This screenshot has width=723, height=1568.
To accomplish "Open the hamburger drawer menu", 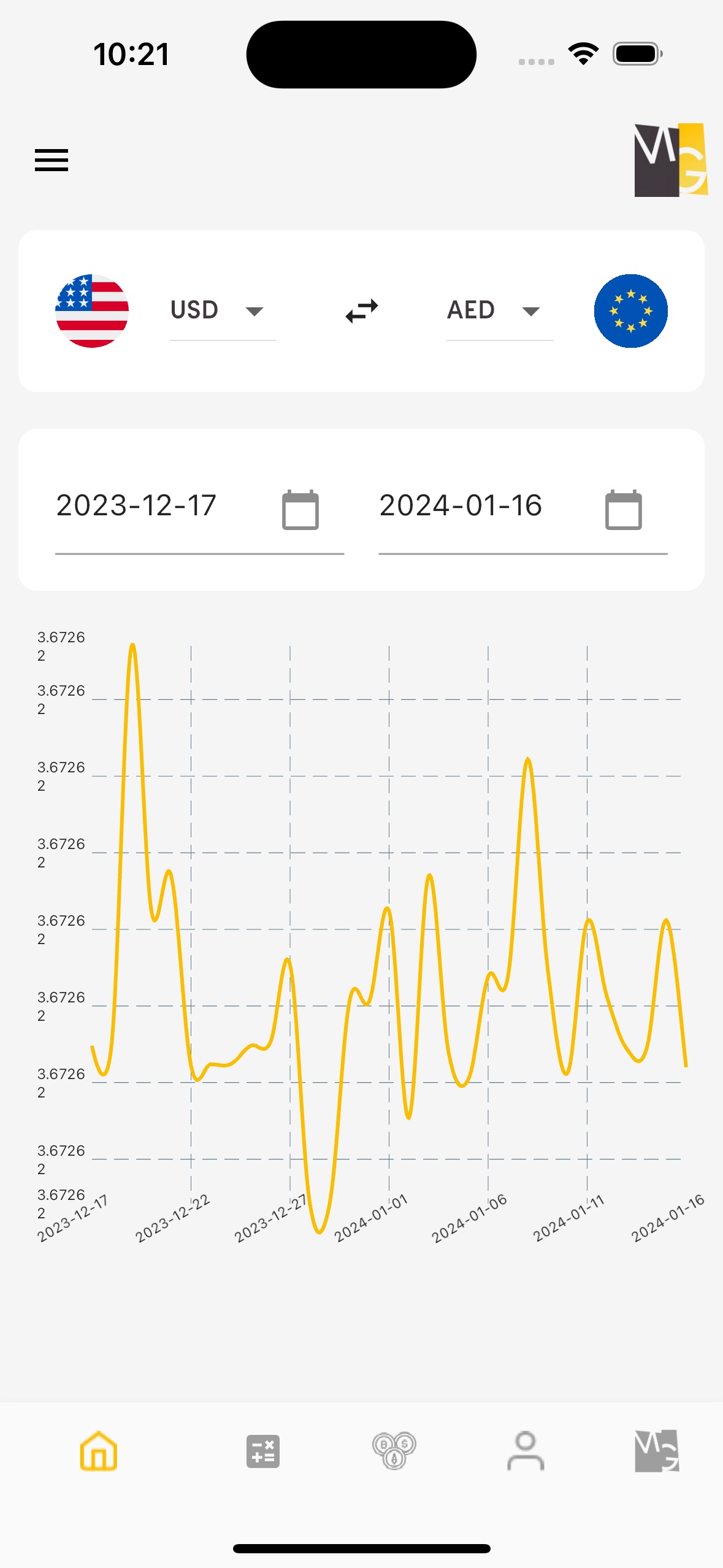I will pos(52,160).
